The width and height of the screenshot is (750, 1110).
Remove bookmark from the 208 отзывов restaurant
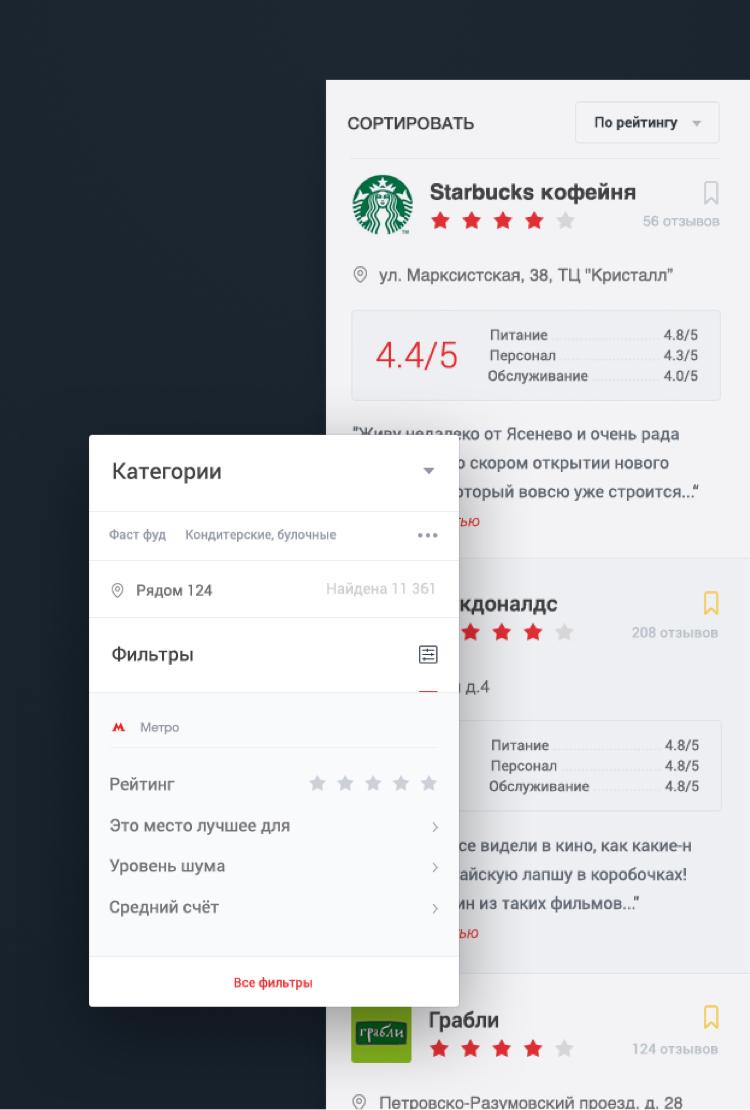coord(711,603)
